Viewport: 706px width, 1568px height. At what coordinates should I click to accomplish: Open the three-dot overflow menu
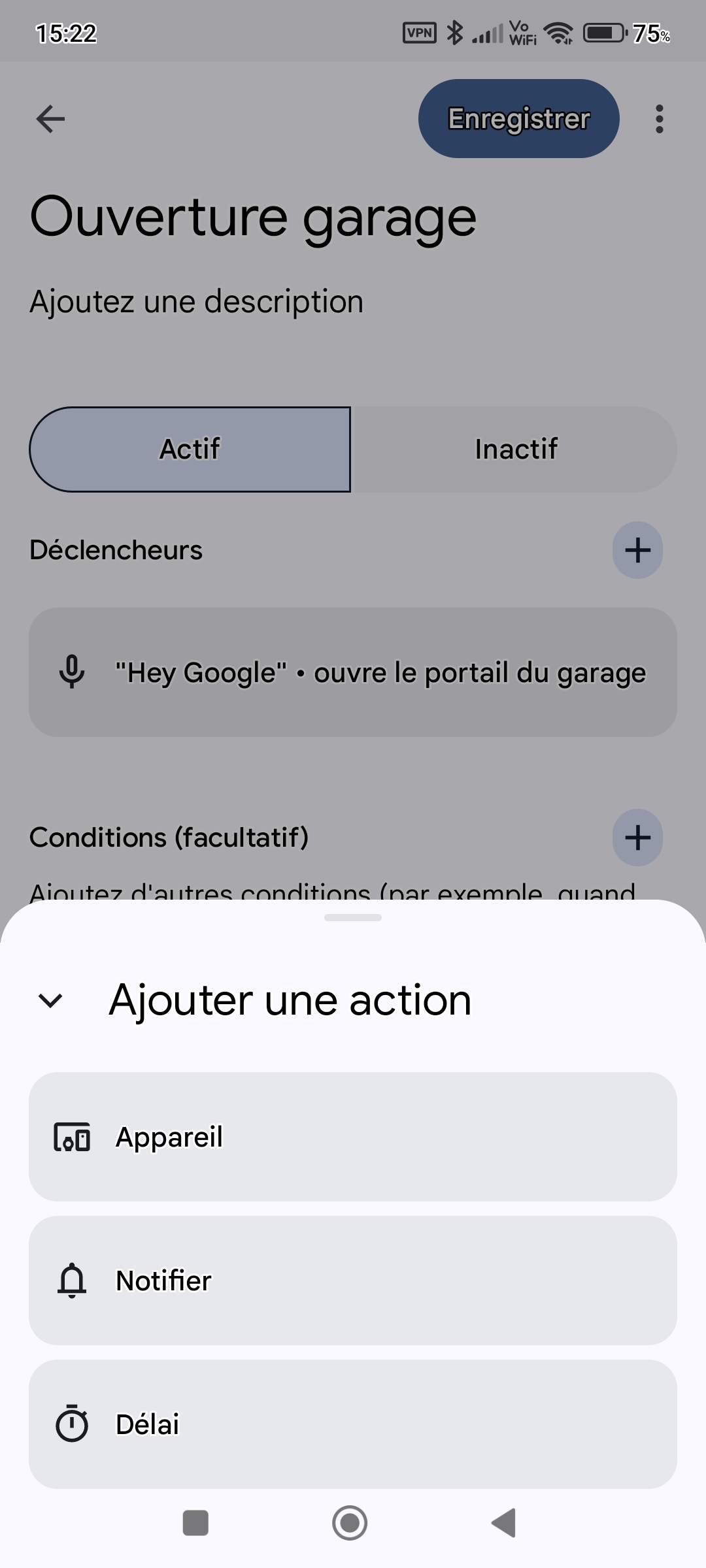coord(659,119)
